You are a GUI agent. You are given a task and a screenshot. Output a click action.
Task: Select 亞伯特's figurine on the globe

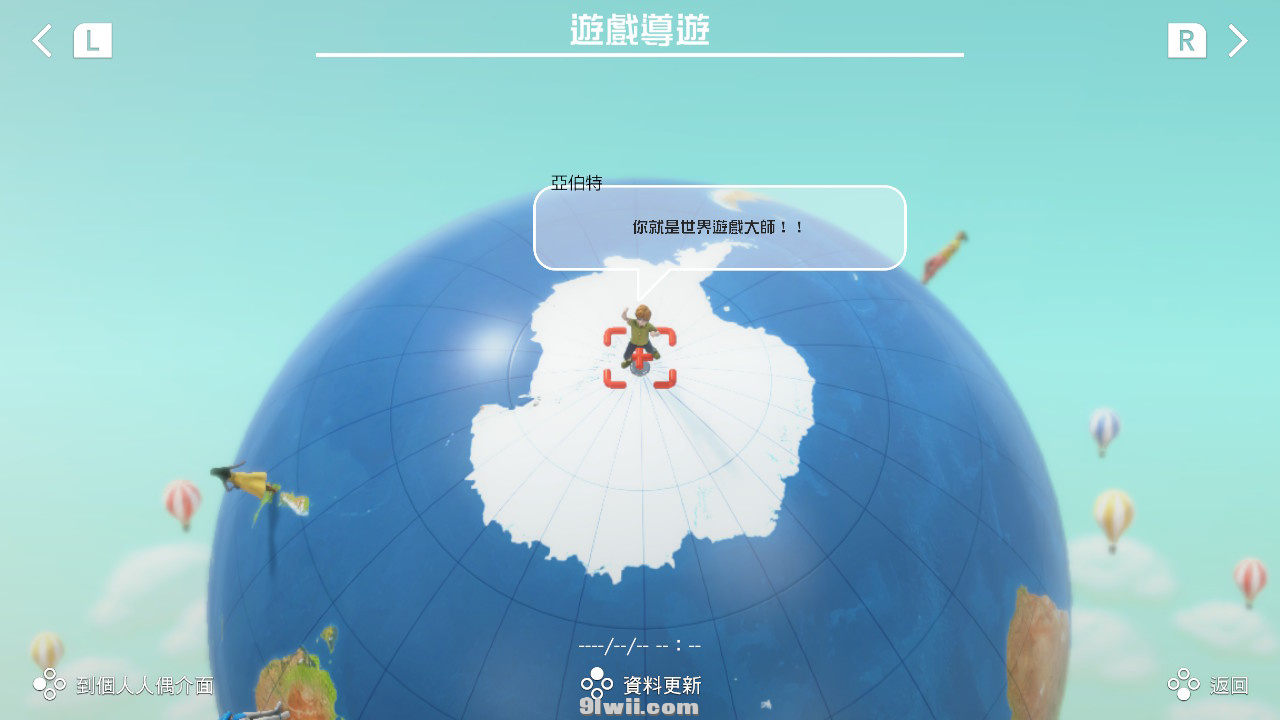tap(640, 345)
